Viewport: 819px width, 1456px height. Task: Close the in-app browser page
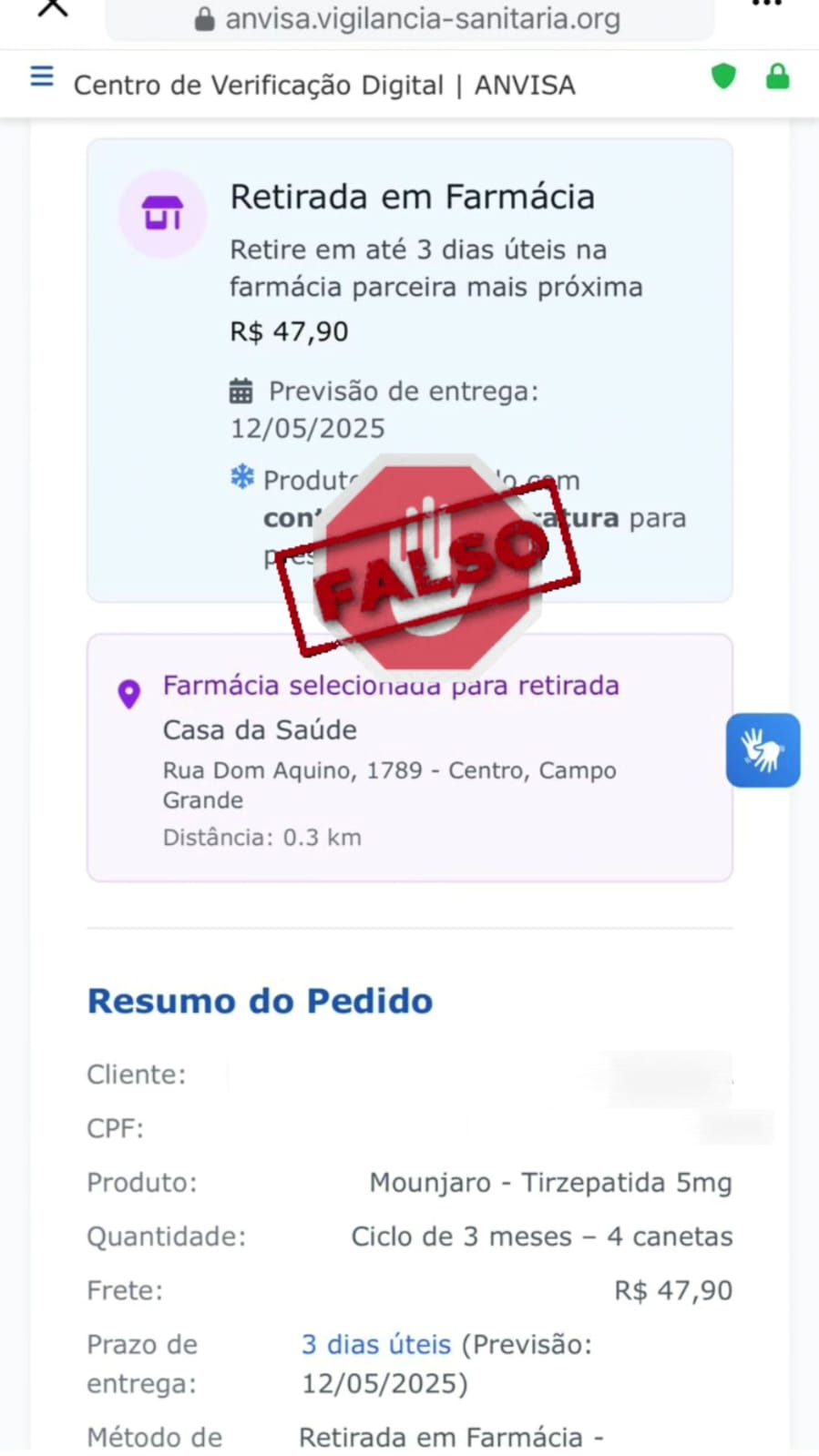tap(53, 7)
